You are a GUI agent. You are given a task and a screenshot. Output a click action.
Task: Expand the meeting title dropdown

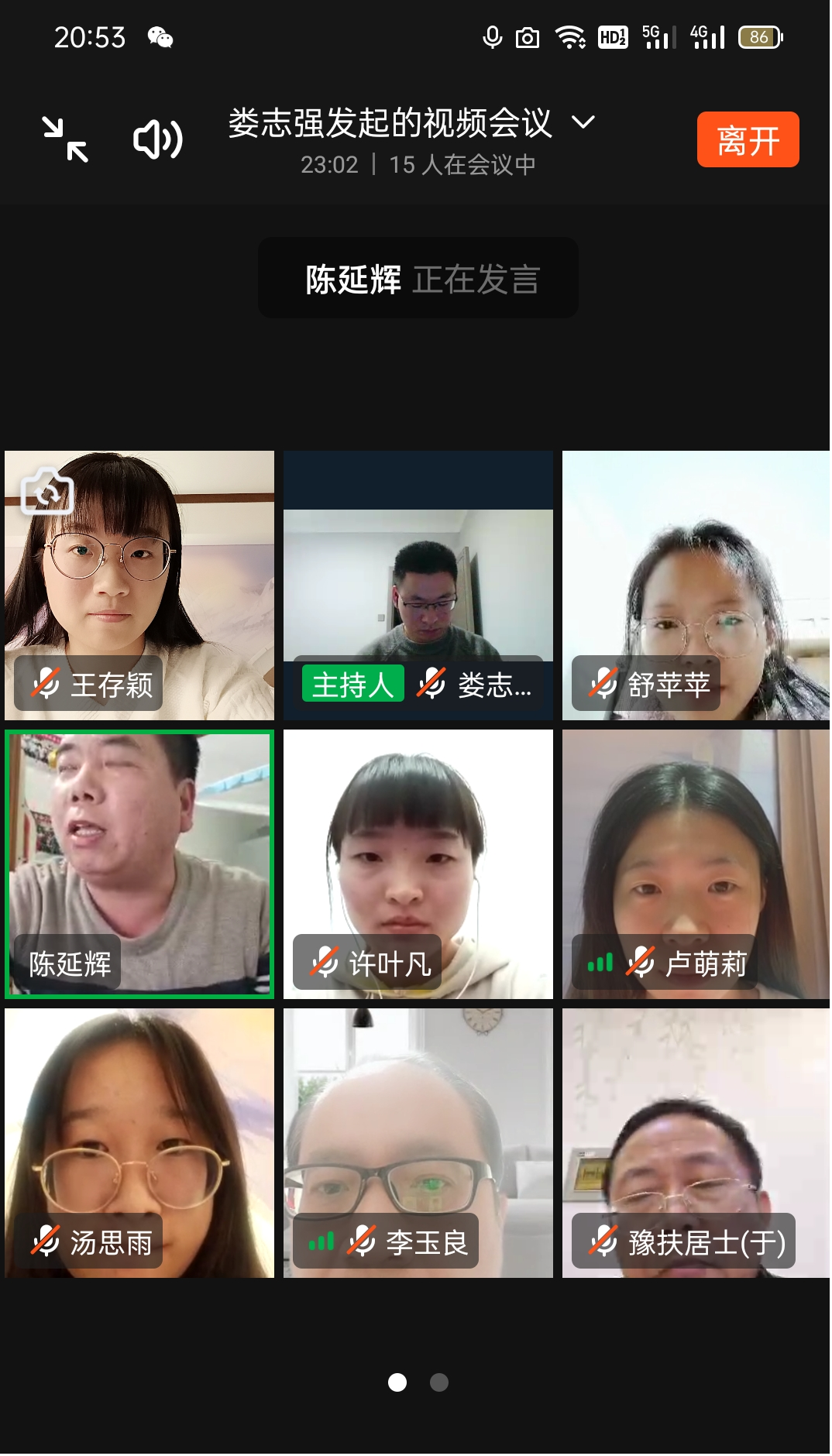pos(583,122)
